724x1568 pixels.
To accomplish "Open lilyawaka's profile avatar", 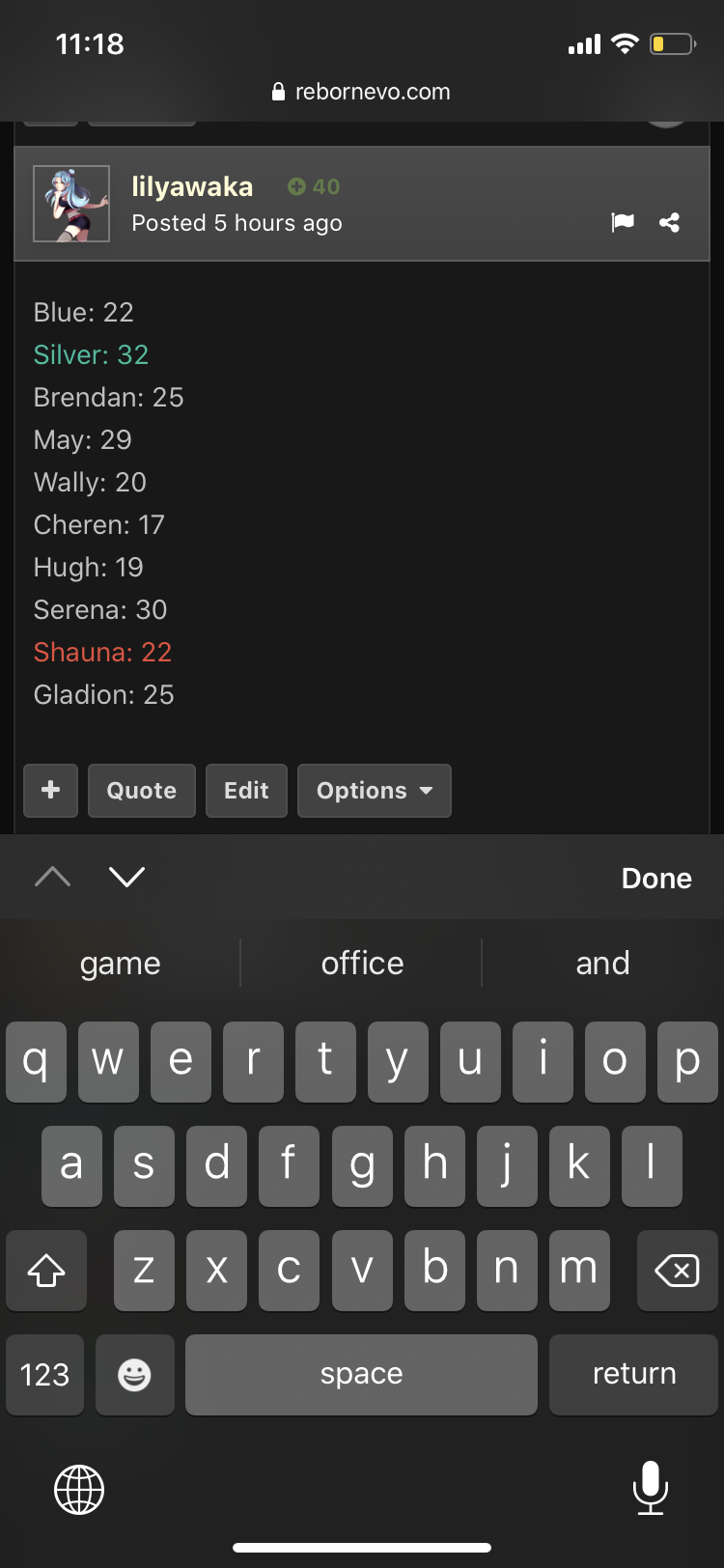I will point(71,203).
